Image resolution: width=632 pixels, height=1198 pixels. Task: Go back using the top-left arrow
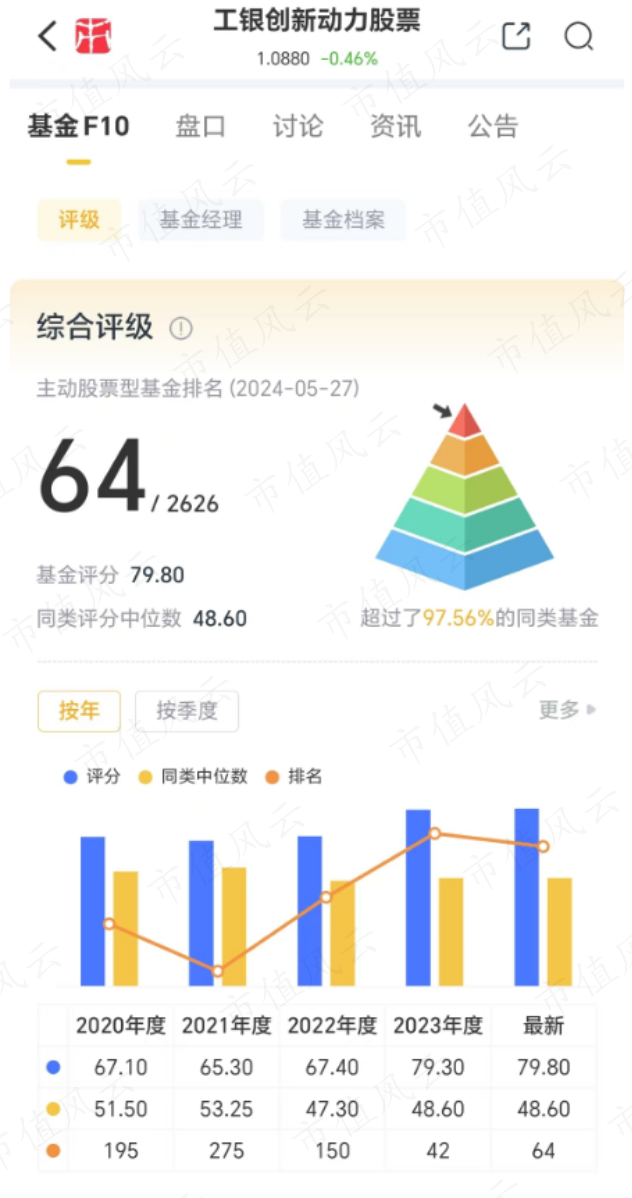(47, 36)
